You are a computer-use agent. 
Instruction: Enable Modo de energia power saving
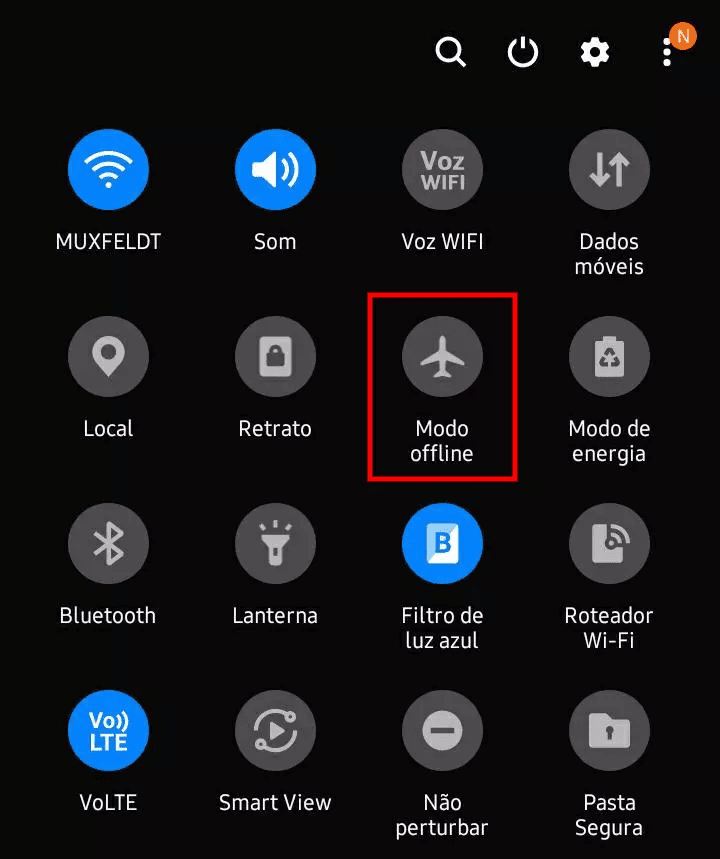(x=609, y=356)
